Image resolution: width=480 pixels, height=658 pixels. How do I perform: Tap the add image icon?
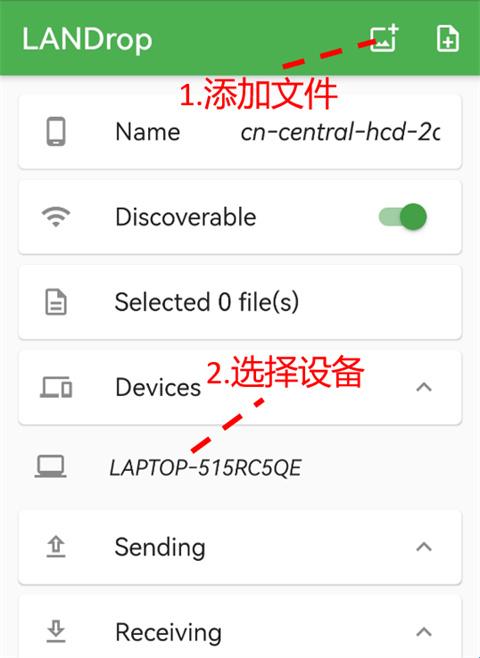tap(383, 38)
